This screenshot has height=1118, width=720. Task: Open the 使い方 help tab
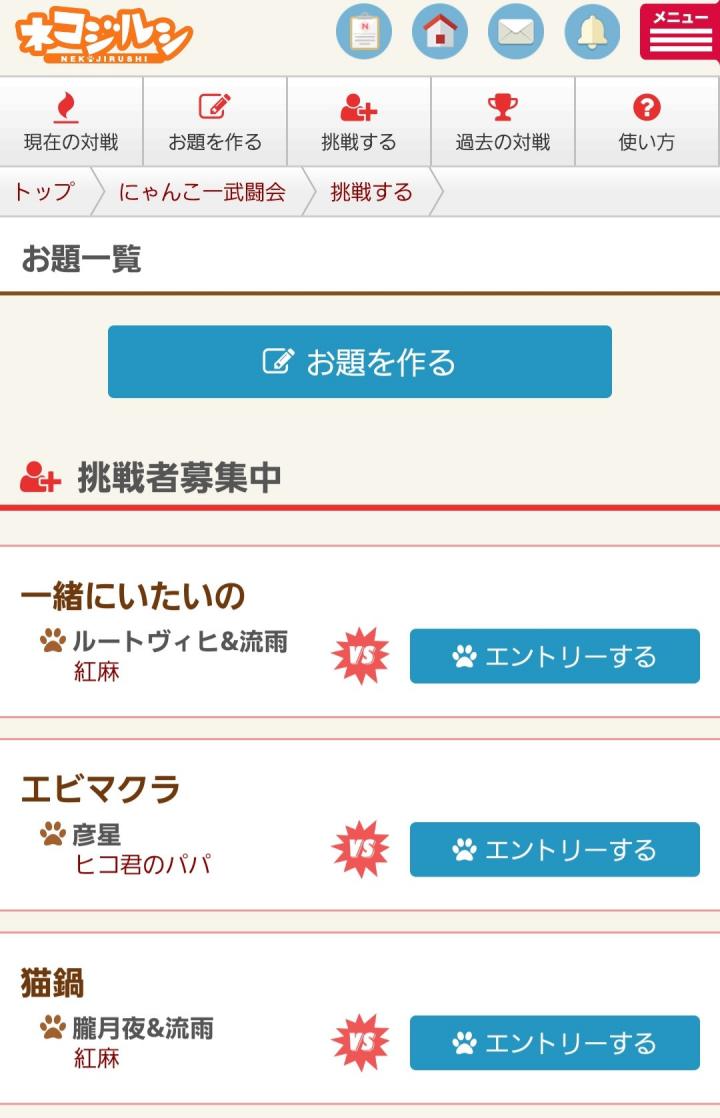tap(647, 122)
